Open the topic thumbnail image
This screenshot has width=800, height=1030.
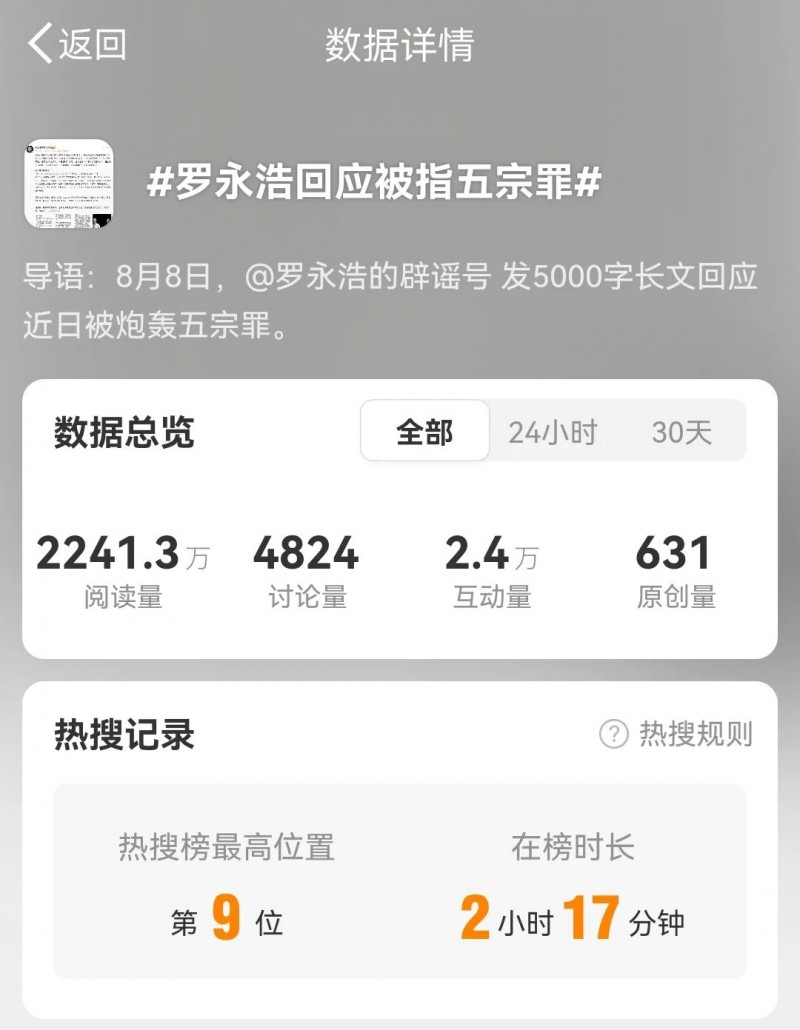click(68, 184)
